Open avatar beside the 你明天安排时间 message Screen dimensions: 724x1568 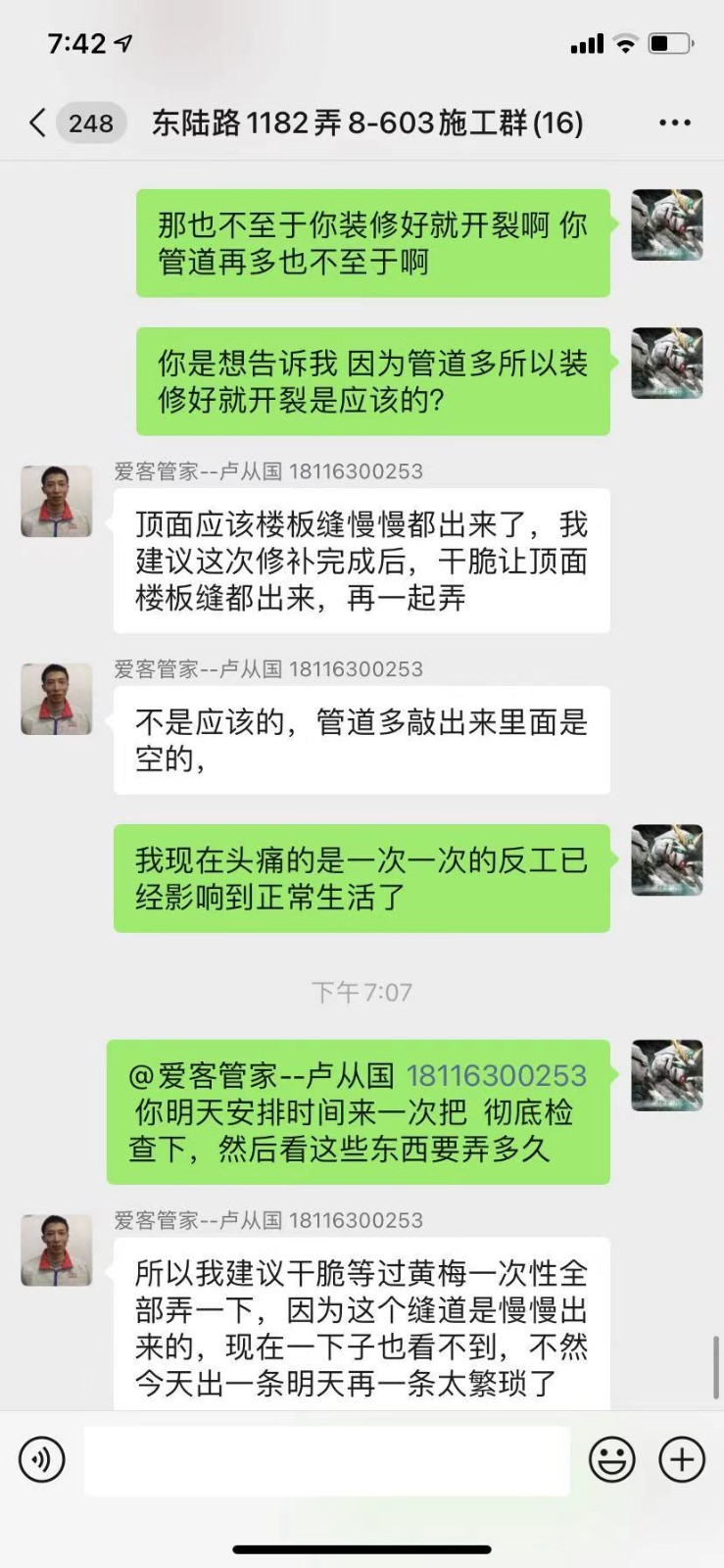point(666,1075)
